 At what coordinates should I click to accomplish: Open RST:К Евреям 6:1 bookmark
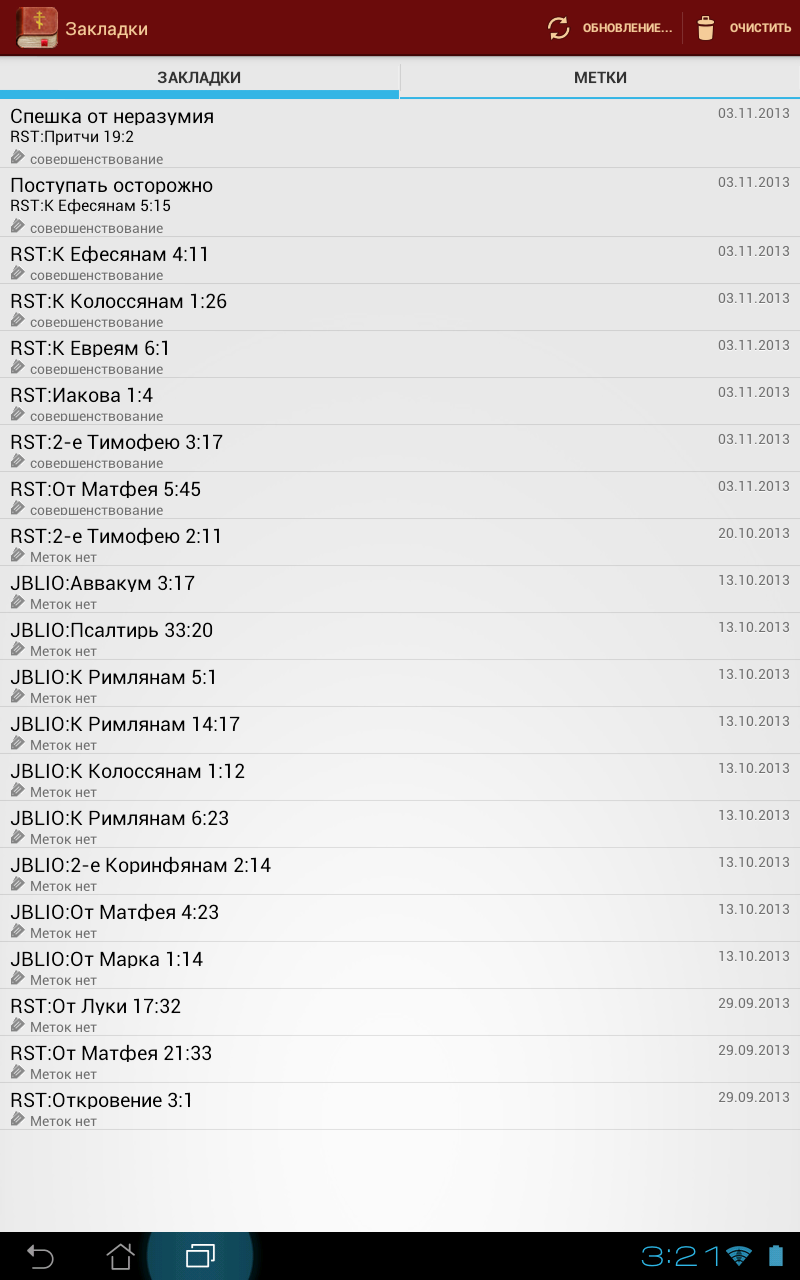[x=90, y=349]
